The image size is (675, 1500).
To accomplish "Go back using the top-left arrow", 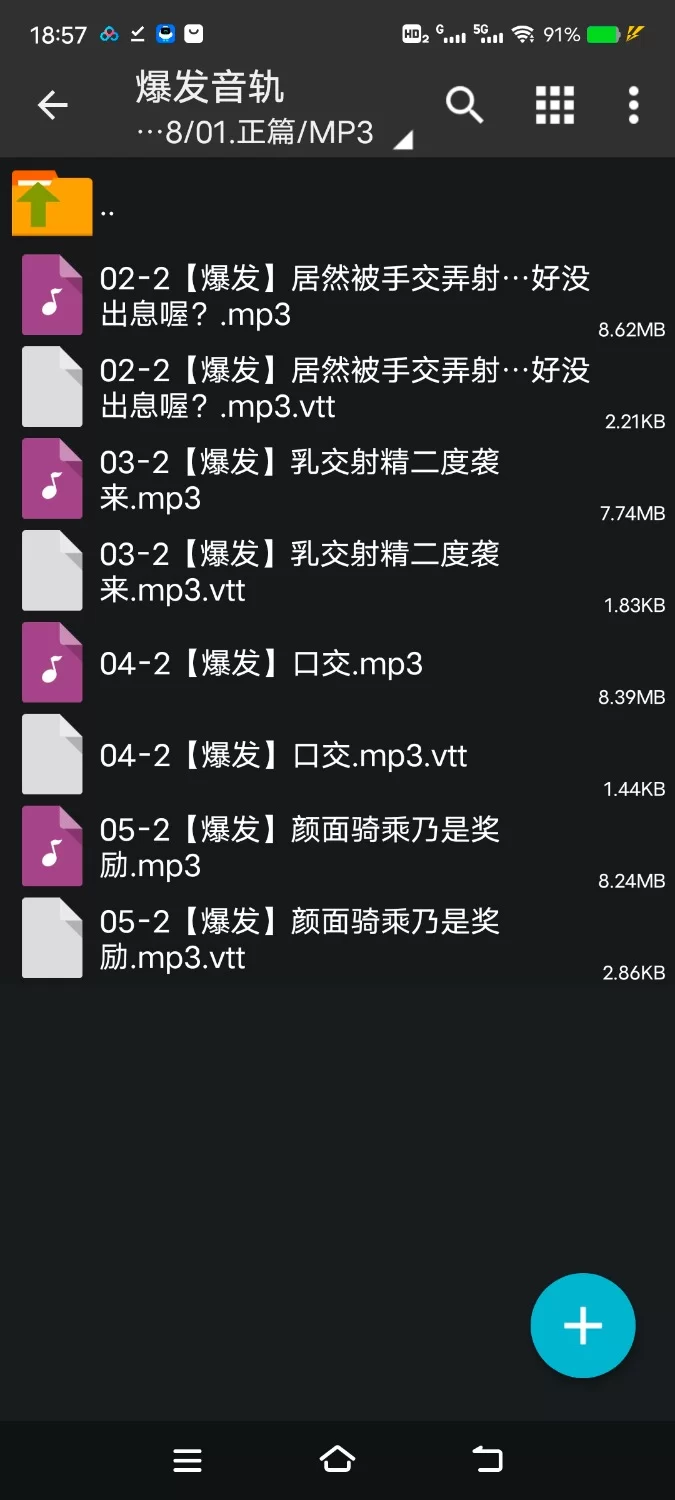I will 52,105.
